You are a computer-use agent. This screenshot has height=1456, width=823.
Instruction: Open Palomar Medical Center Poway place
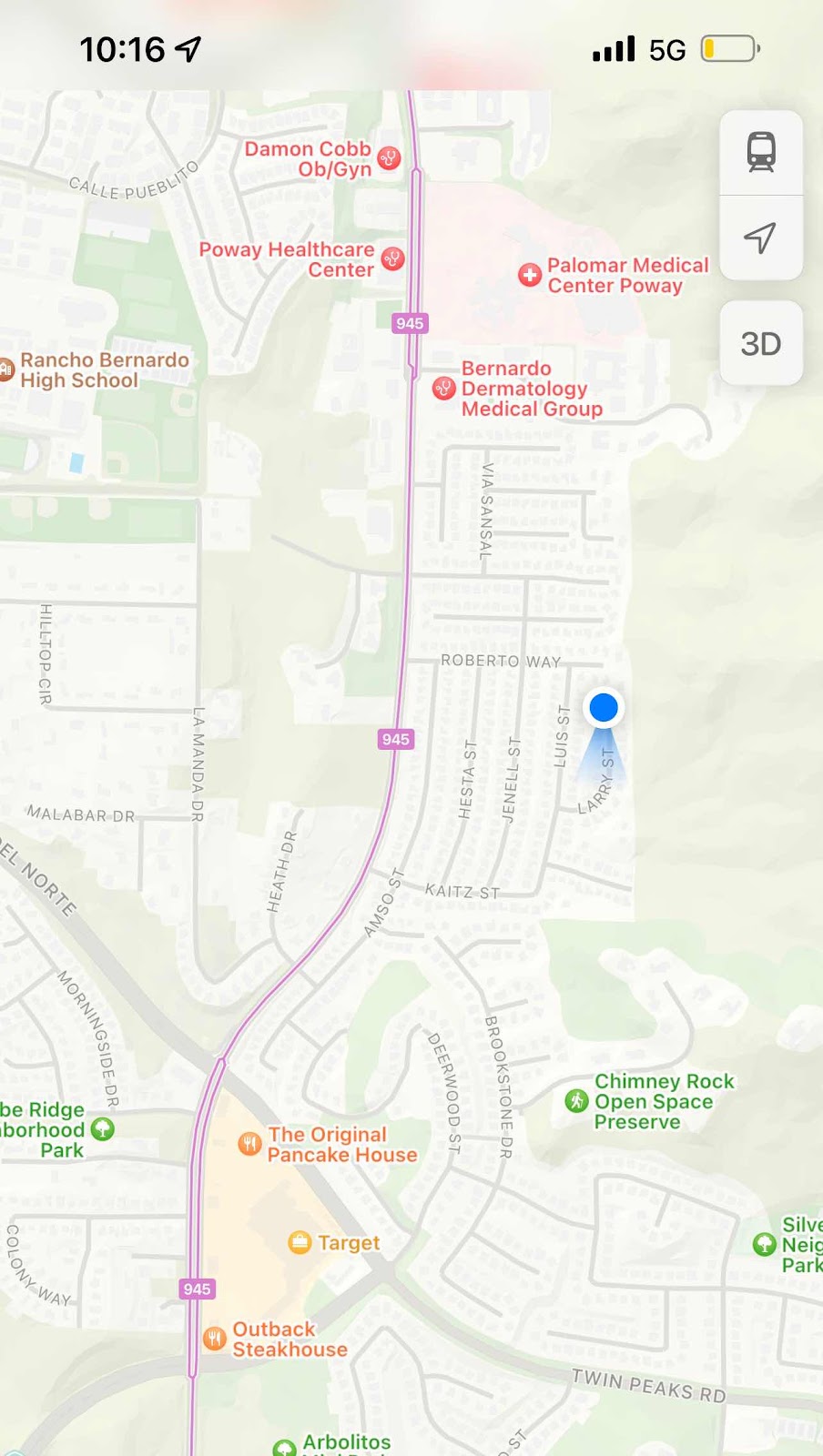pyautogui.click(x=530, y=275)
